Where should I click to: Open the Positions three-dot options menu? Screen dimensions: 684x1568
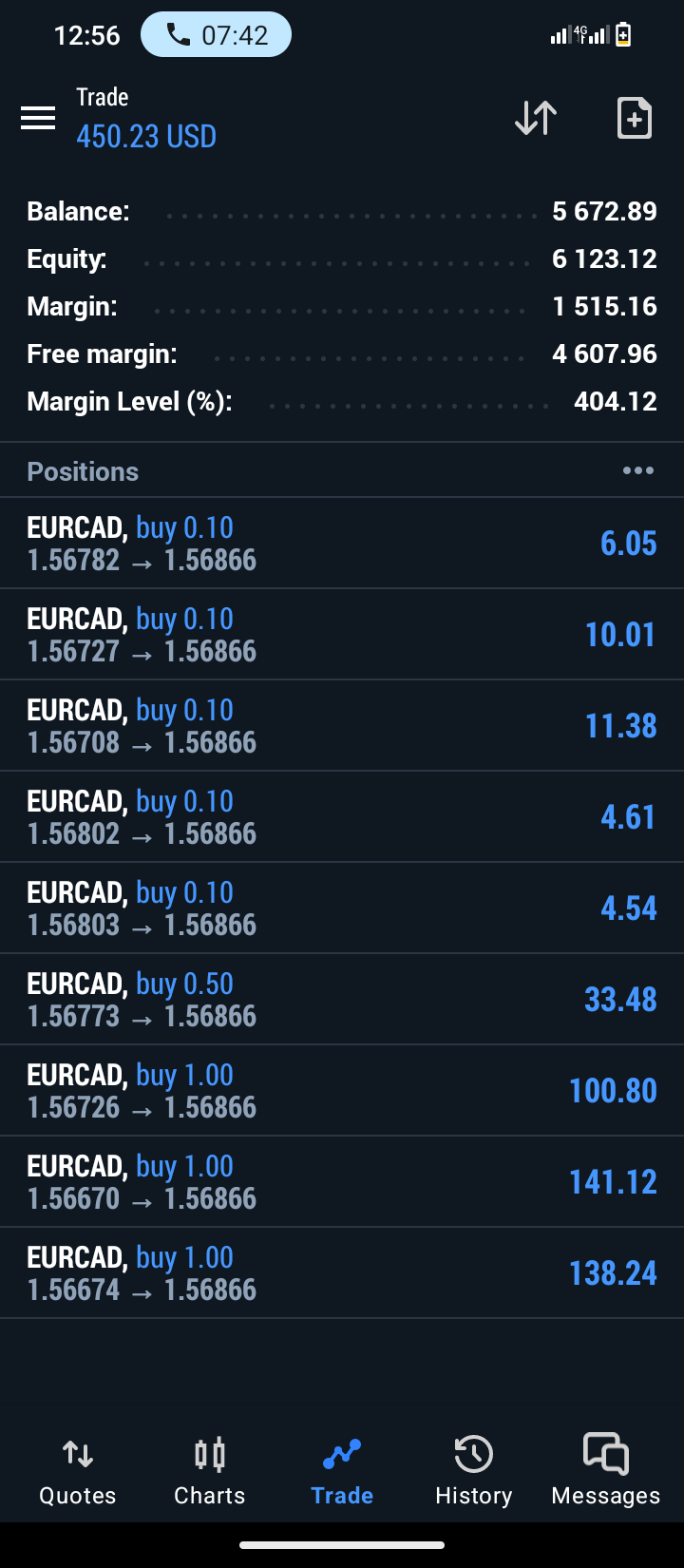[x=637, y=470]
